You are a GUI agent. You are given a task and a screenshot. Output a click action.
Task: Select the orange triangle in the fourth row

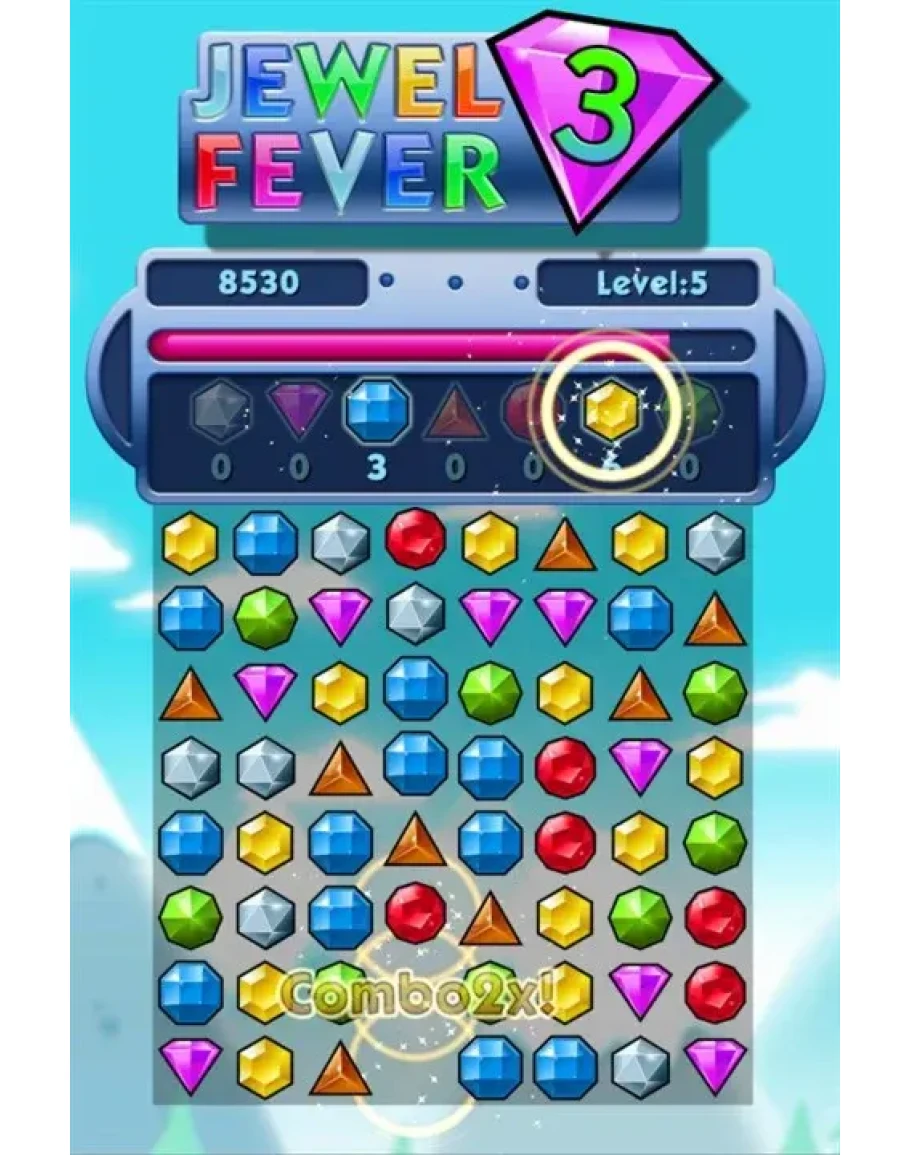click(340, 770)
